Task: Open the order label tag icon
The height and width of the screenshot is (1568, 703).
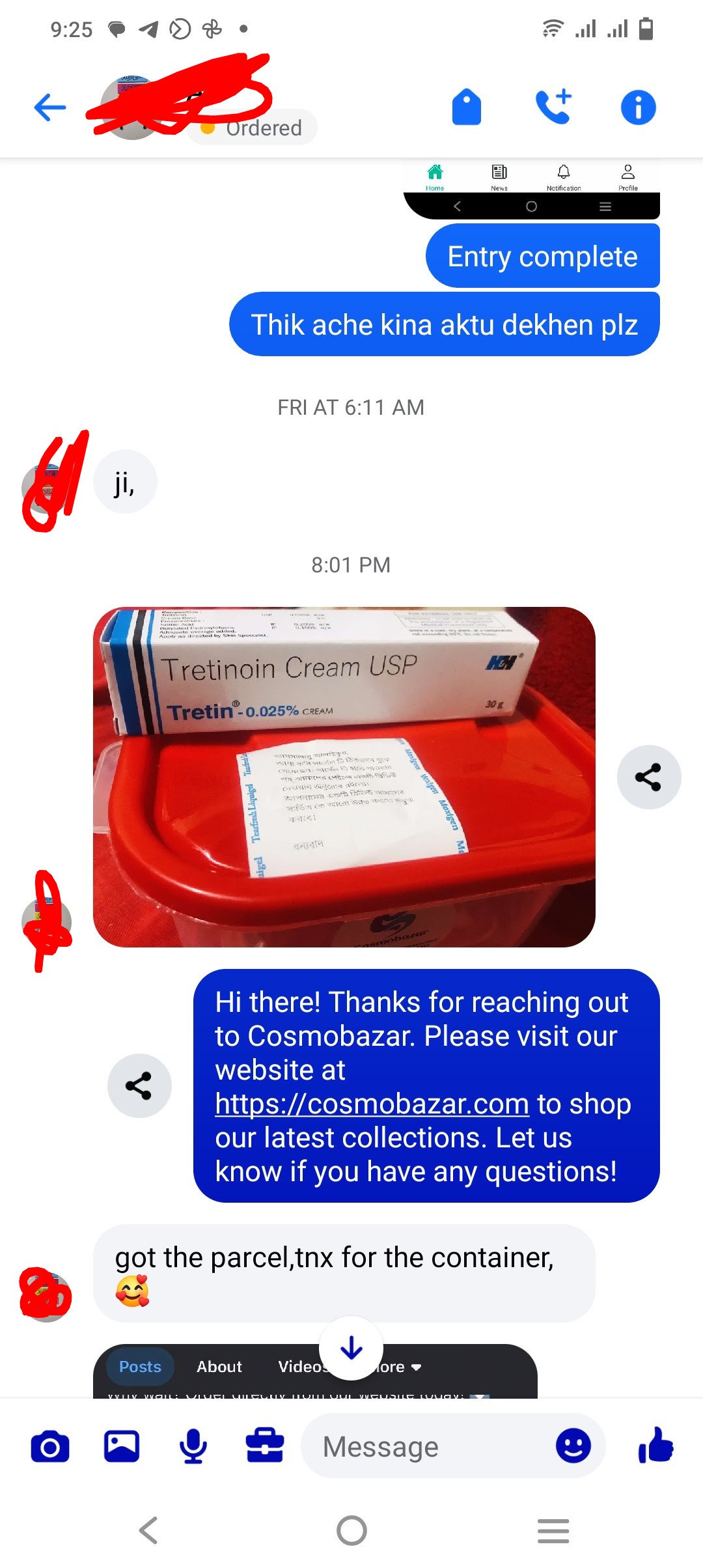Action: [466, 107]
